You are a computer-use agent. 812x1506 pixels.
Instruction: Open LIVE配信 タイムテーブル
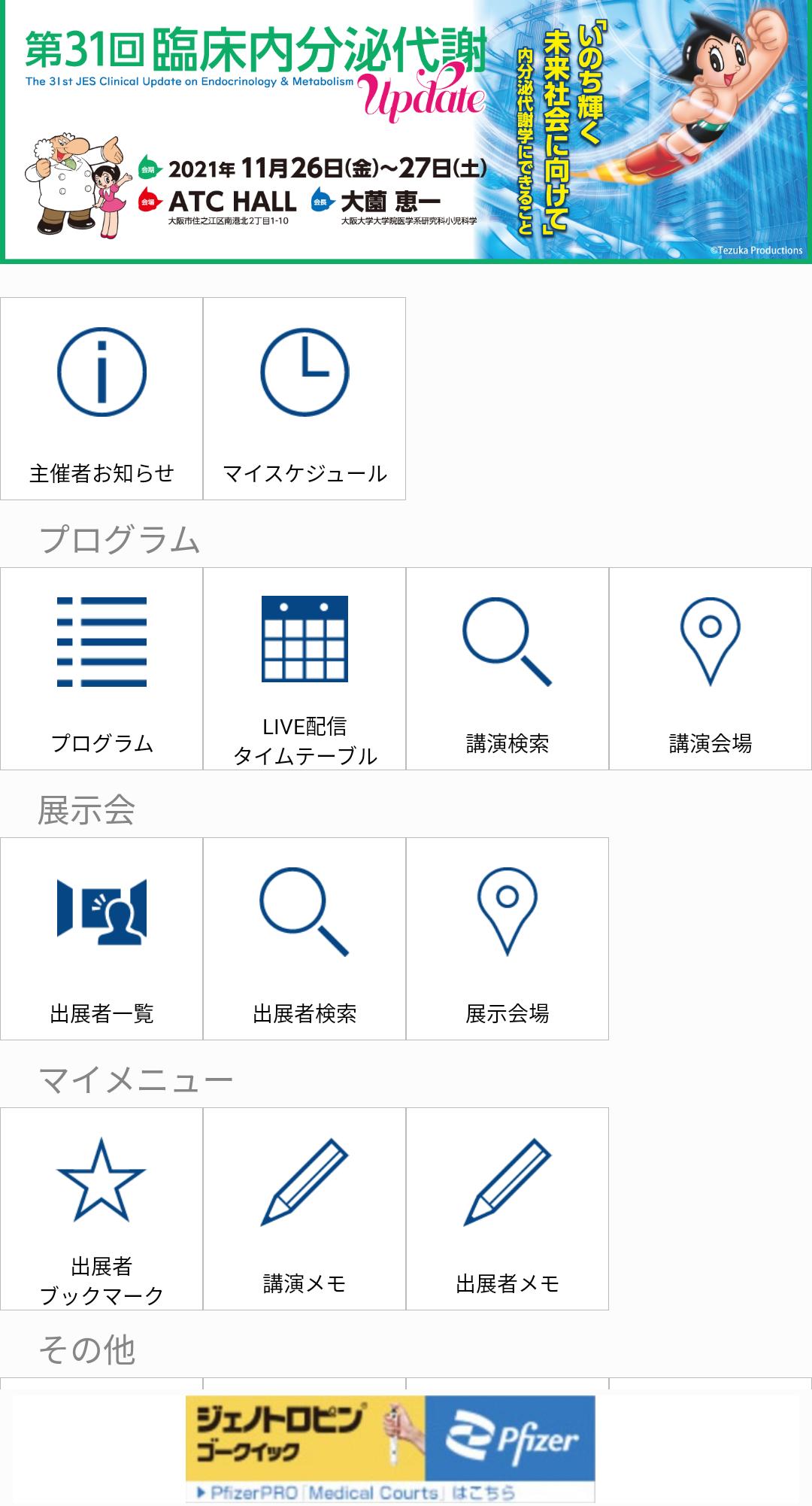point(304,669)
